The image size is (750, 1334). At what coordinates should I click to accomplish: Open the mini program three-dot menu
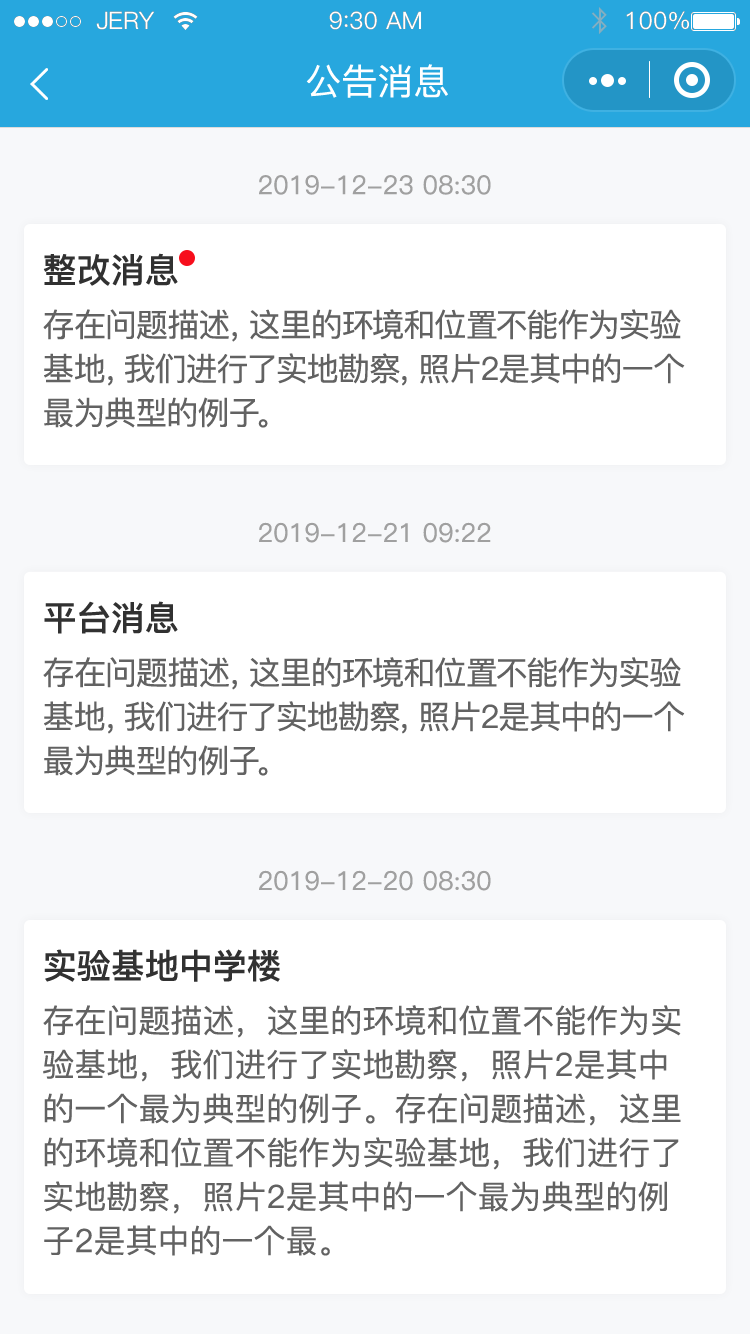pyautogui.click(x=607, y=81)
